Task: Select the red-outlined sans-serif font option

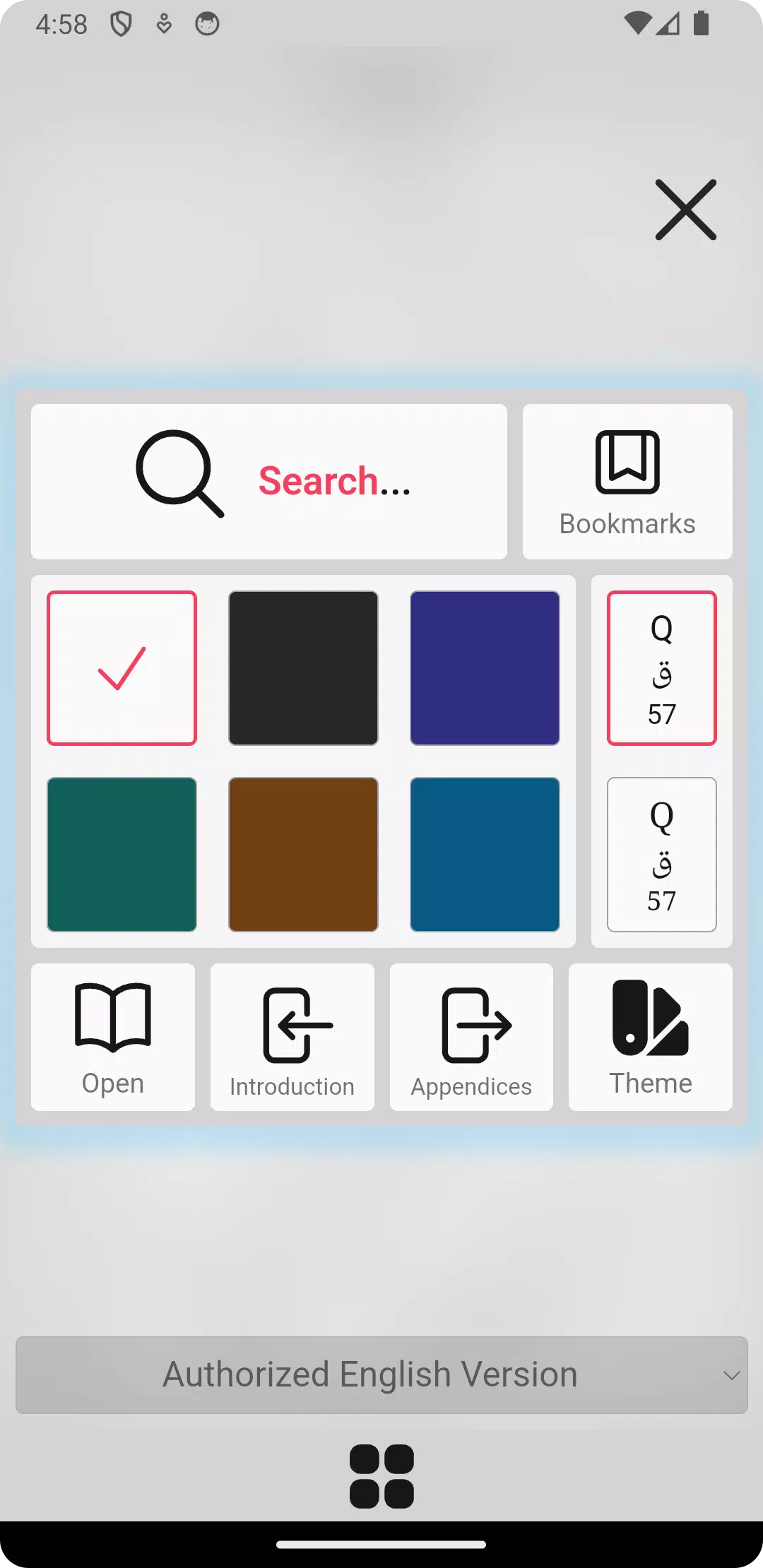Action: click(x=662, y=668)
